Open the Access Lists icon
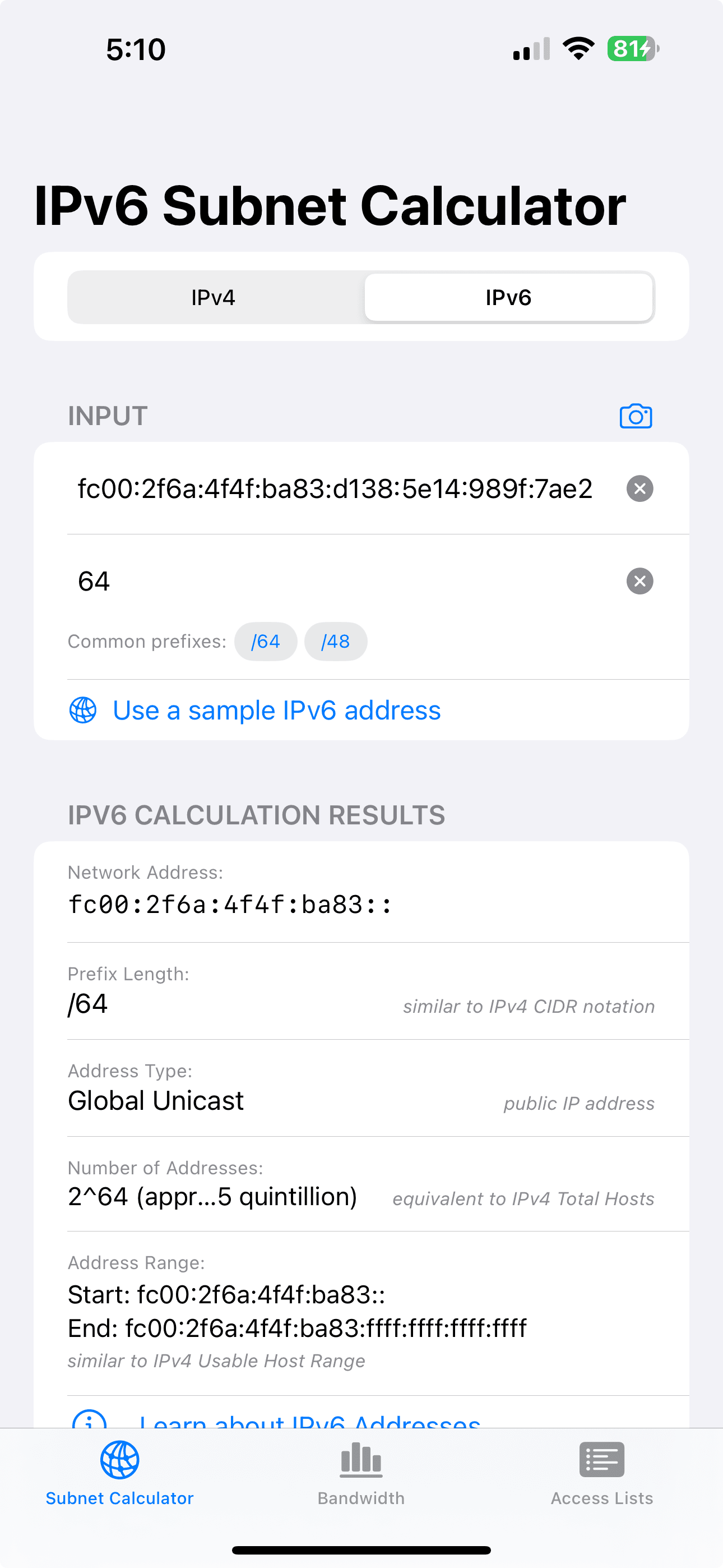Screen dimensions: 723x1568 pyautogui.click(x=601, y=1460)
